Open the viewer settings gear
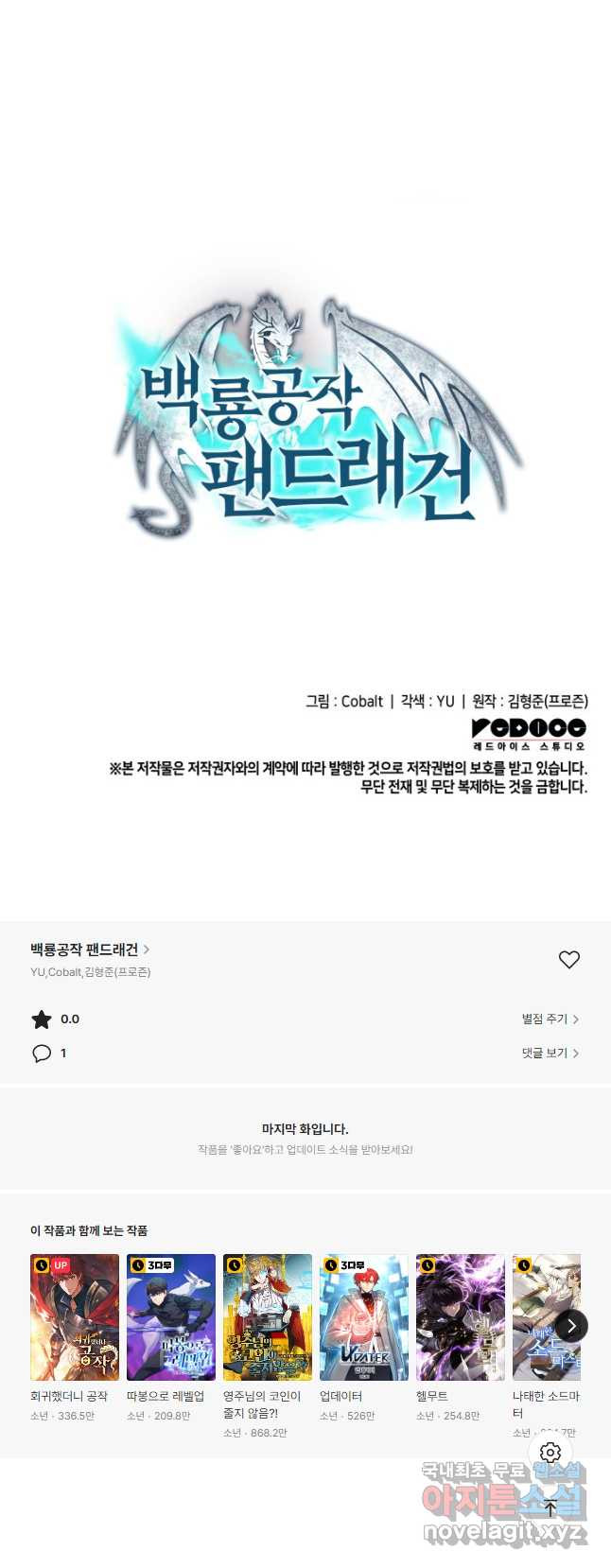The image size is (611, 1568). pyautogui.click(x=550, y=1452)
